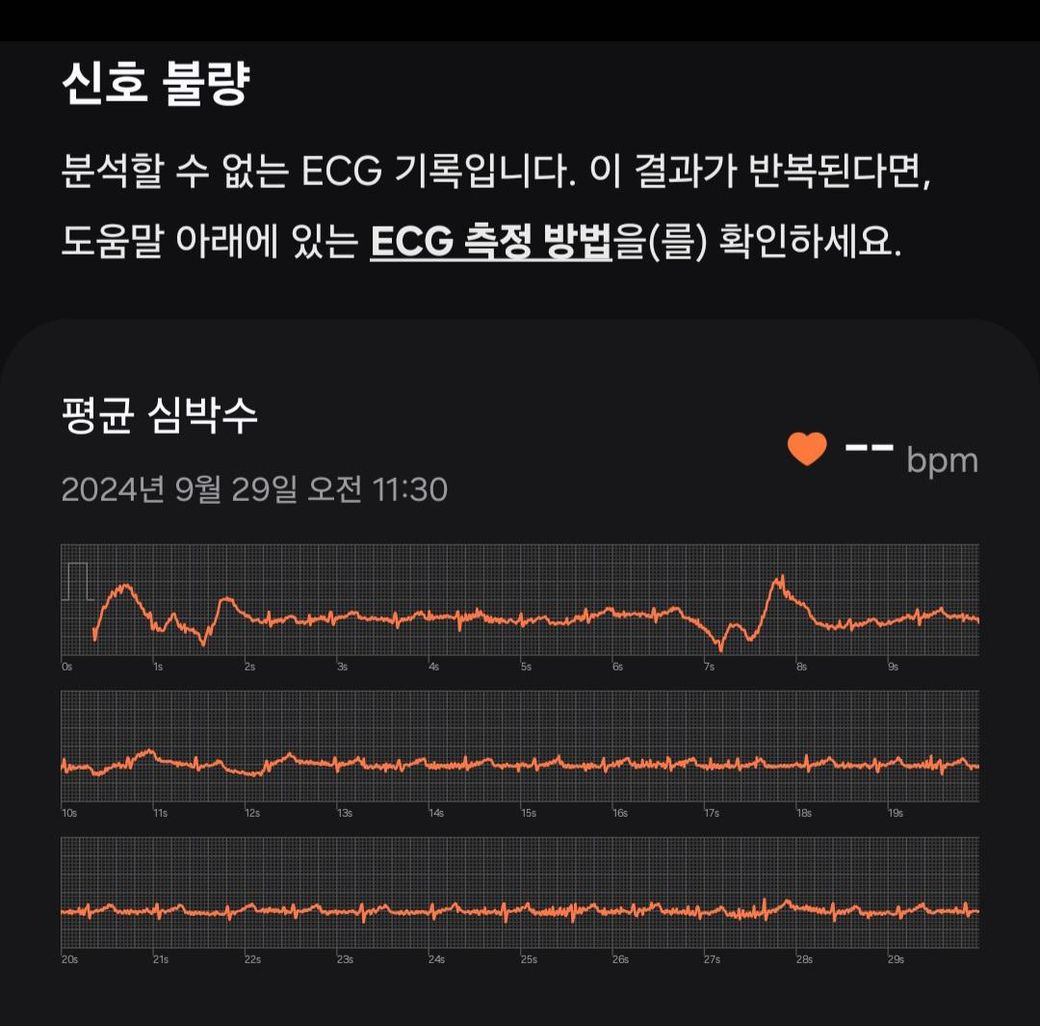The height and width of the screenshot is (1026, 1040).
Task: Open the ECG 측정 방법 help link
Action: (x=490, y=242)
